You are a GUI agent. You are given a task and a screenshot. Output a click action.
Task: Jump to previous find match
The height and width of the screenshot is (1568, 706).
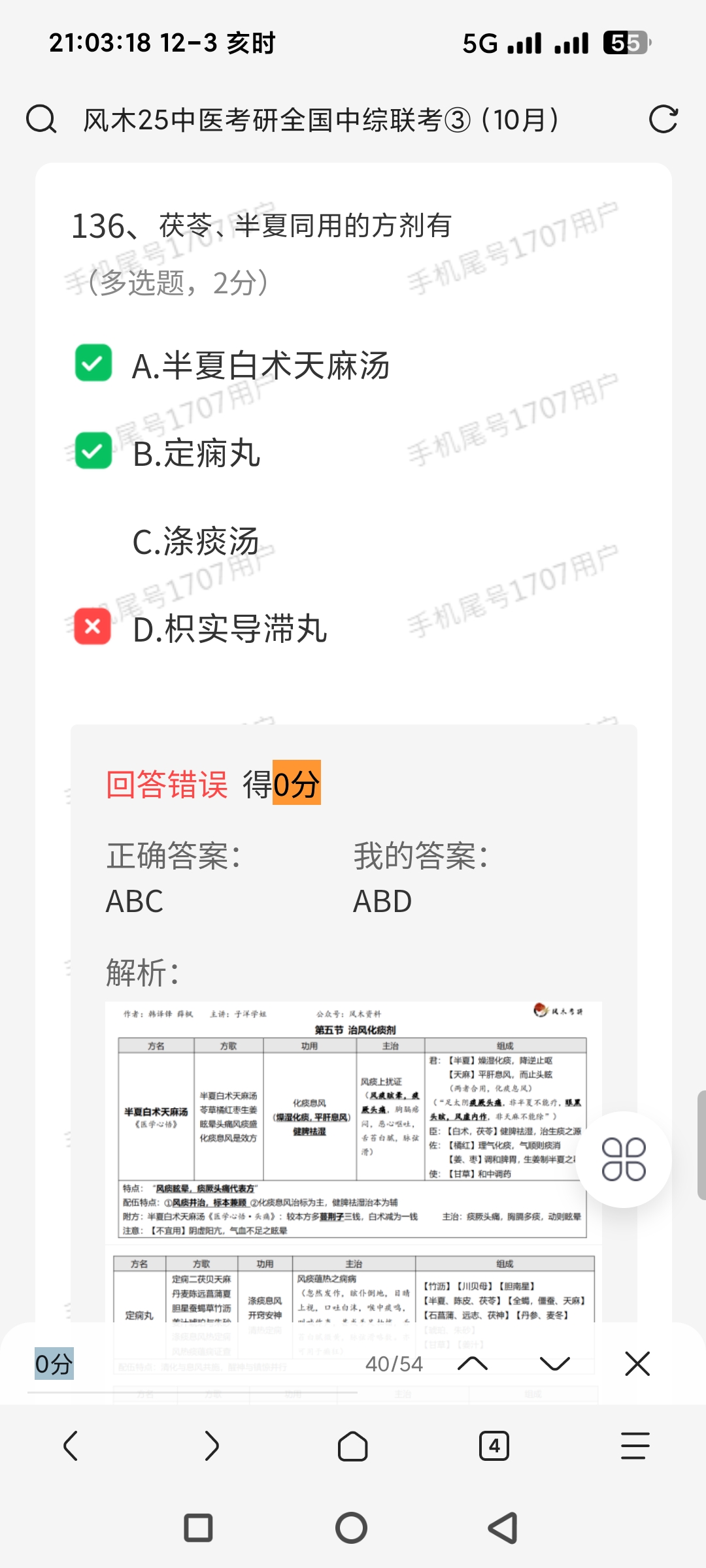473,1364
